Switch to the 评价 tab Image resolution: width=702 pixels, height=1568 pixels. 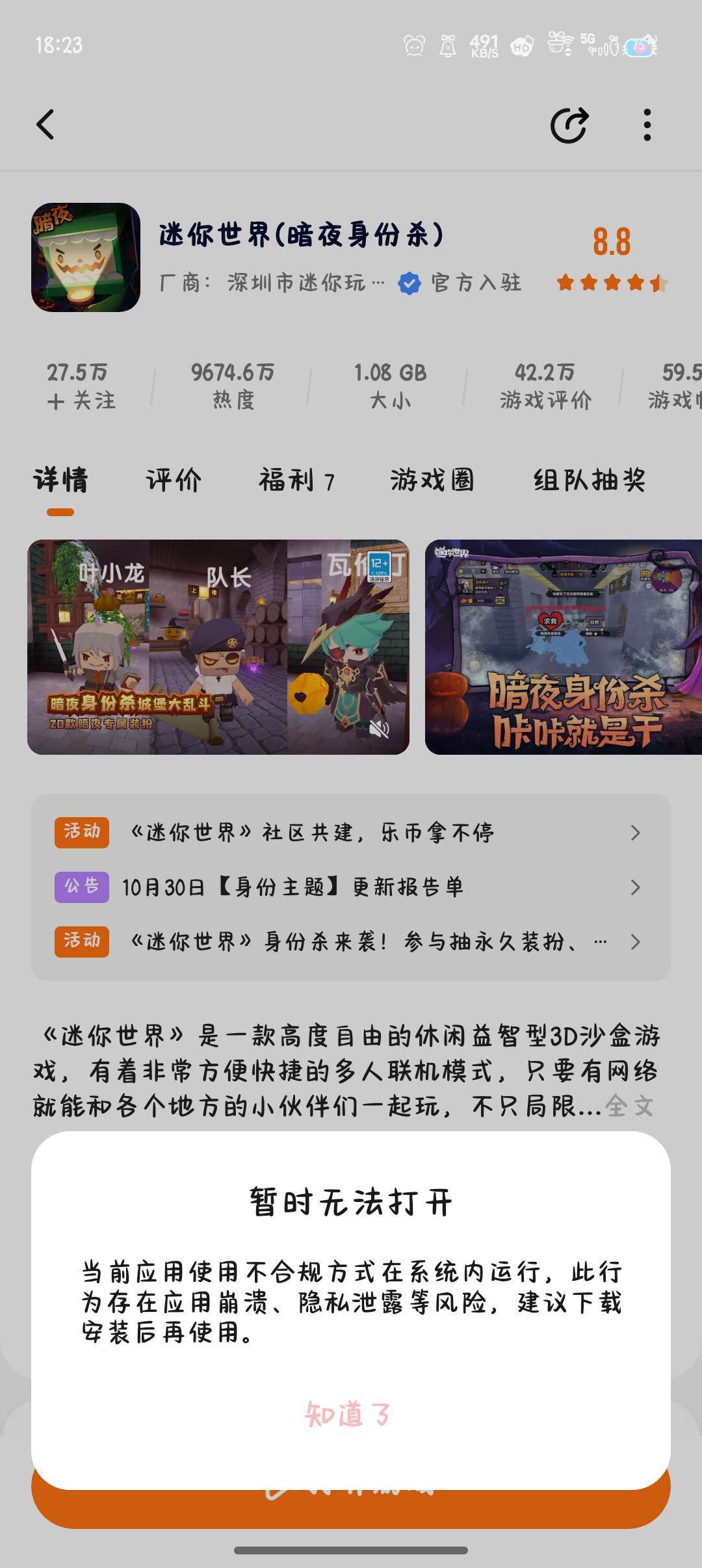coord(174,480)
